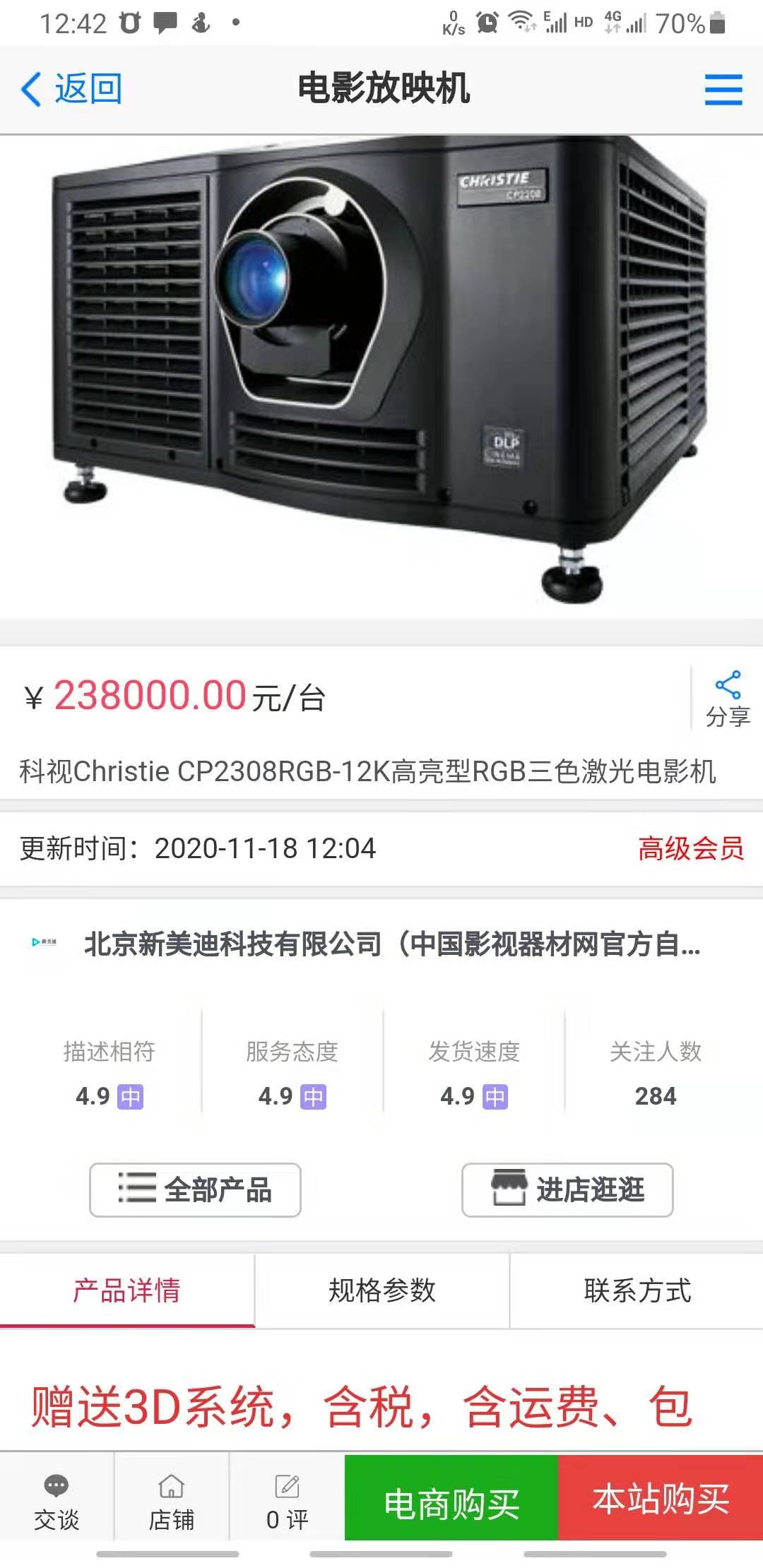Open the Christie projector product image
763x1568 pixels.
click(381, 374)
